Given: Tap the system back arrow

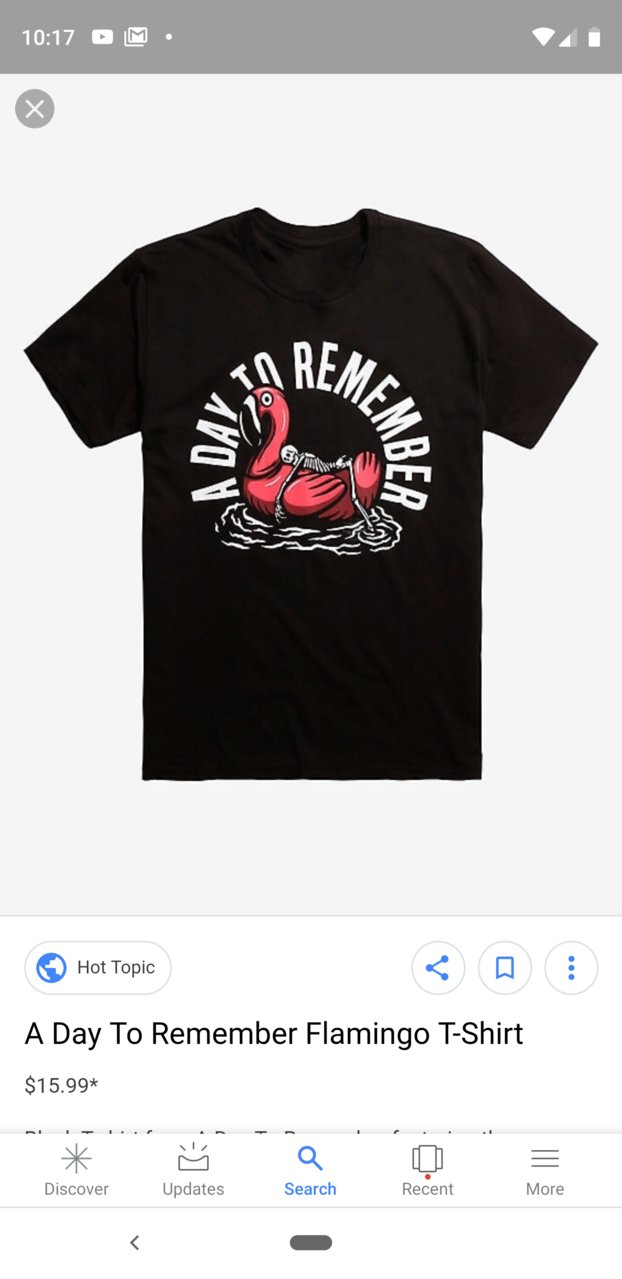Looking at the screenshot, I should pyautogui.click(x=135, y=1242).
